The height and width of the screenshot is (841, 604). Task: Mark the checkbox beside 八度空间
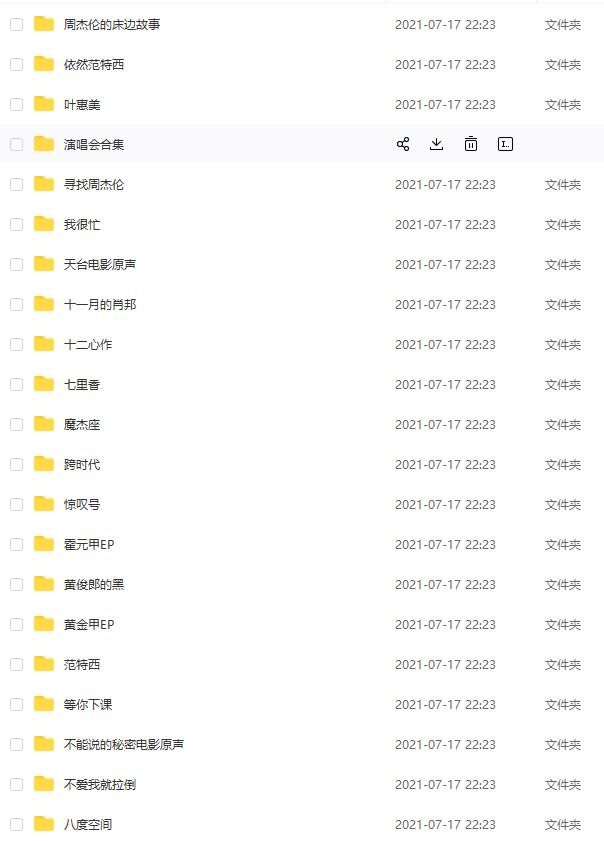(16, 824)
